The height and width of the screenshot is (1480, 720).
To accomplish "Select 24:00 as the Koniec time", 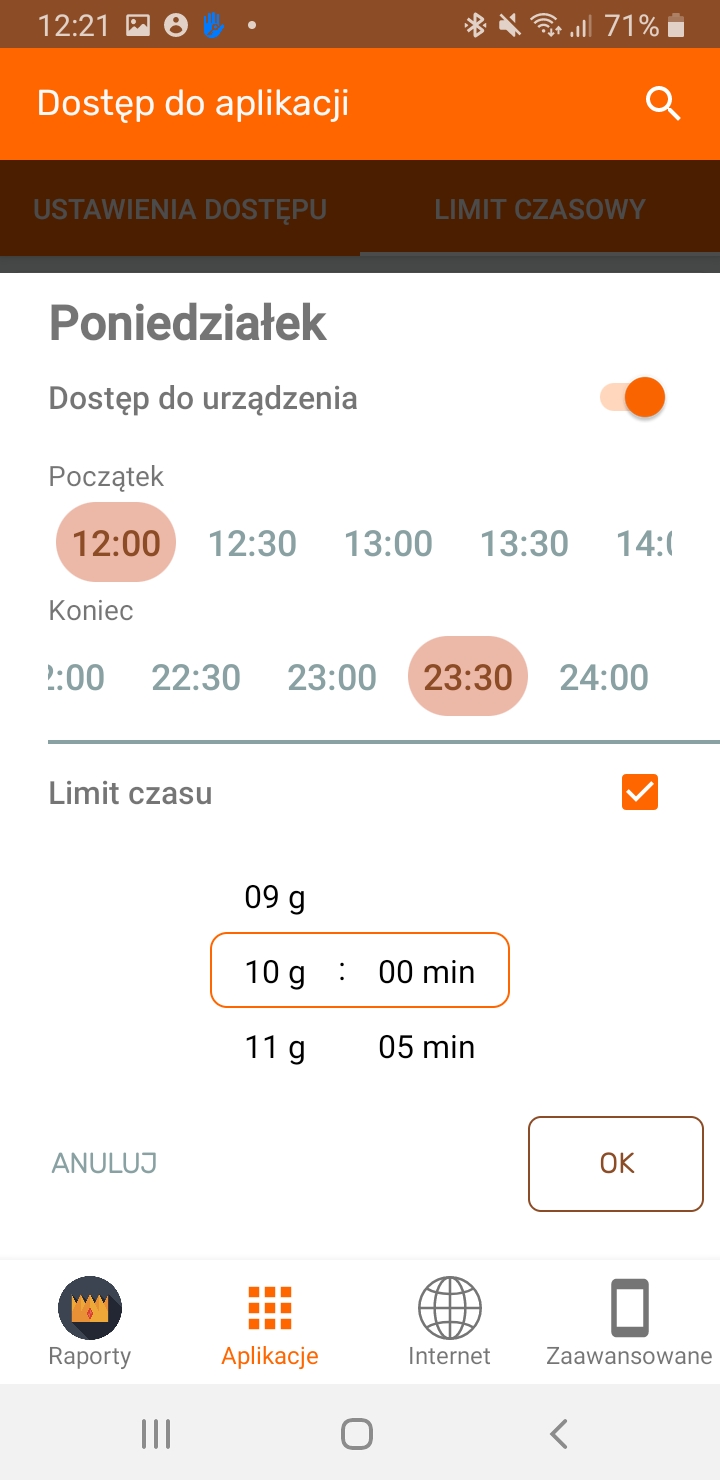I will click(604, 678).
